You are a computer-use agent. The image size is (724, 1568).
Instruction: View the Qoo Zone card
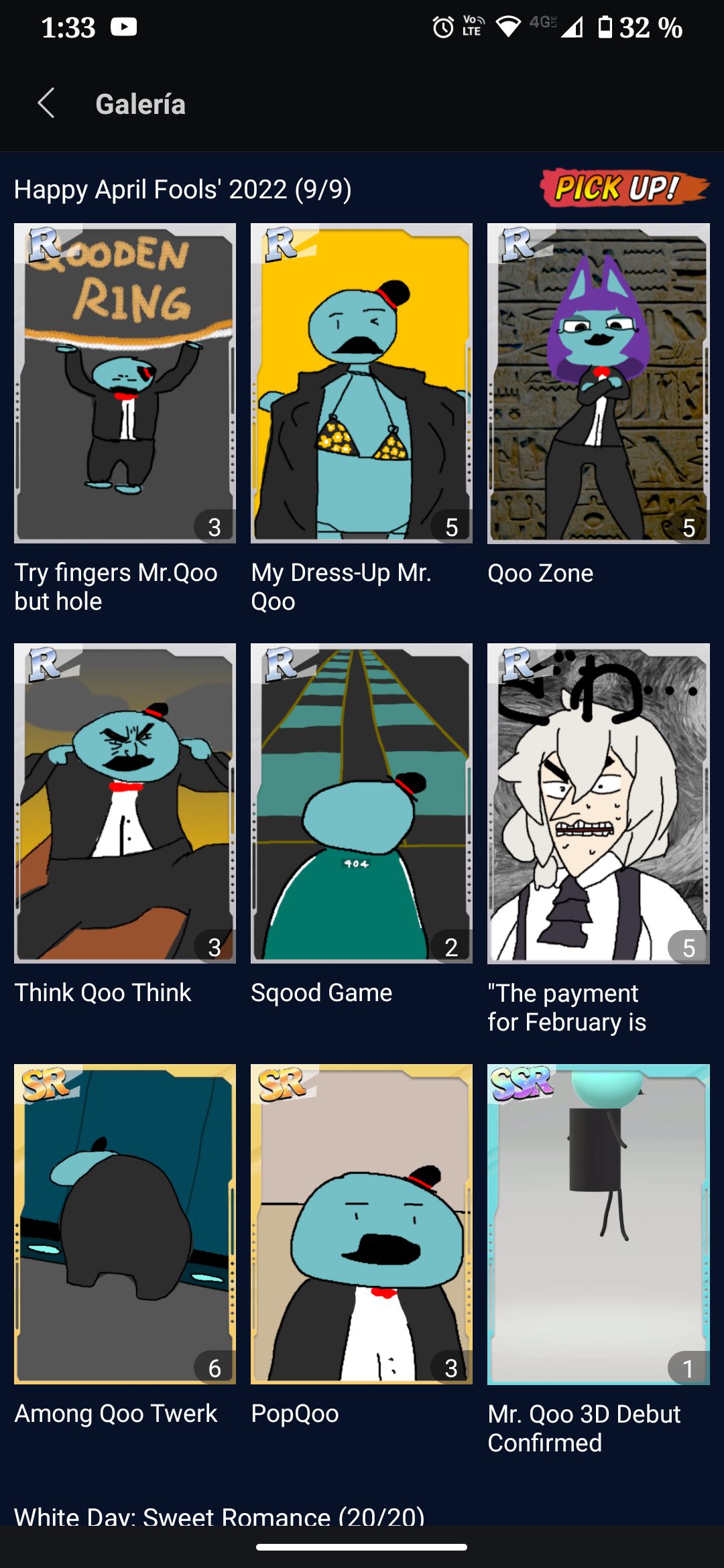coord(598,383)
